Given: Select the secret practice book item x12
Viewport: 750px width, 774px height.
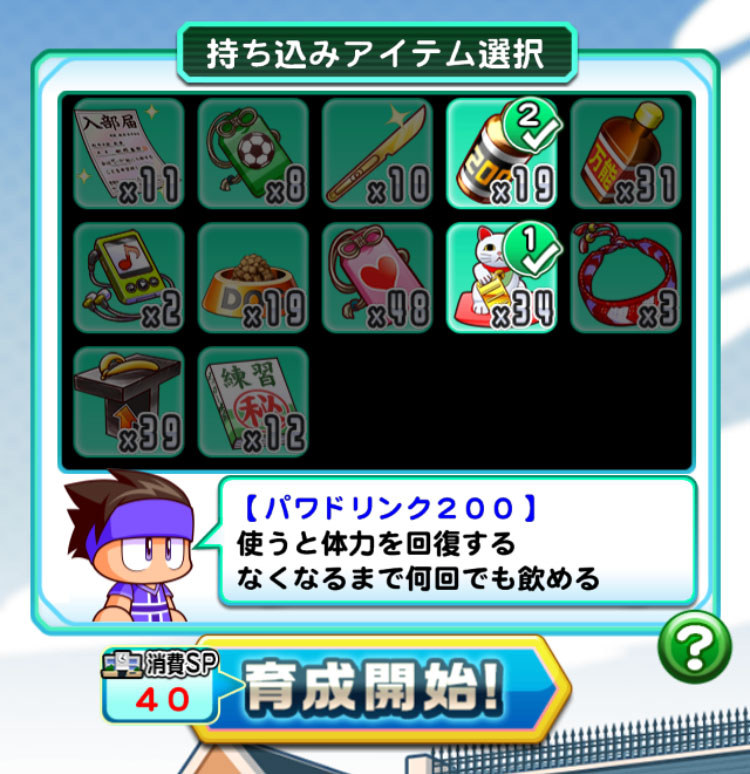Looking at the screenshot, I should tap(252, 400).
